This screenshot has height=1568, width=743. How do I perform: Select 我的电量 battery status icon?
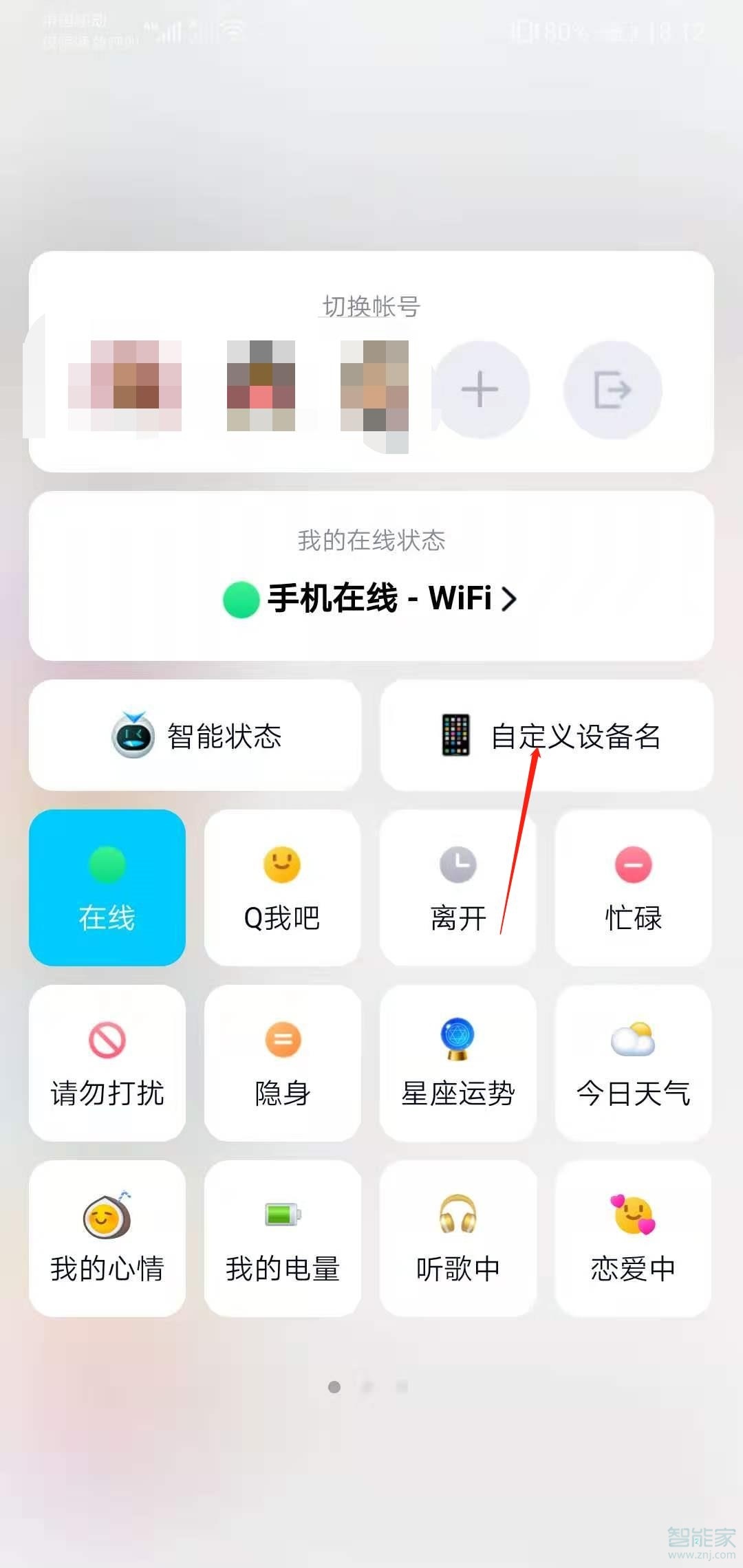point(282,1238)
